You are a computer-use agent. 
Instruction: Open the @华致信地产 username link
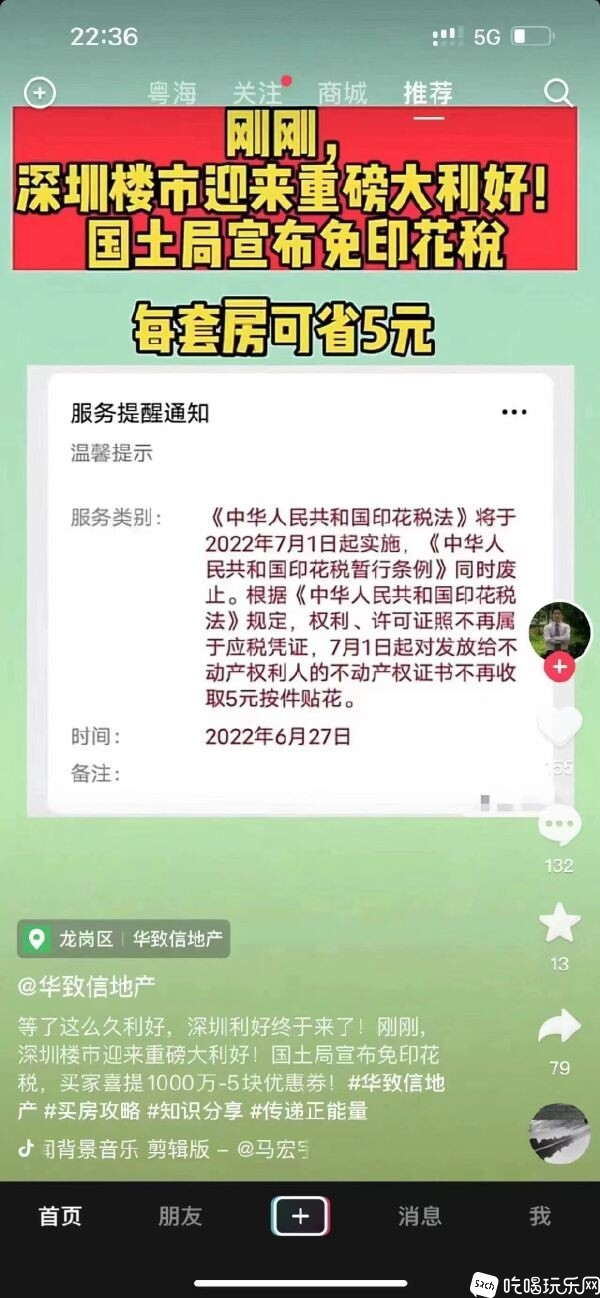[87, 986]
